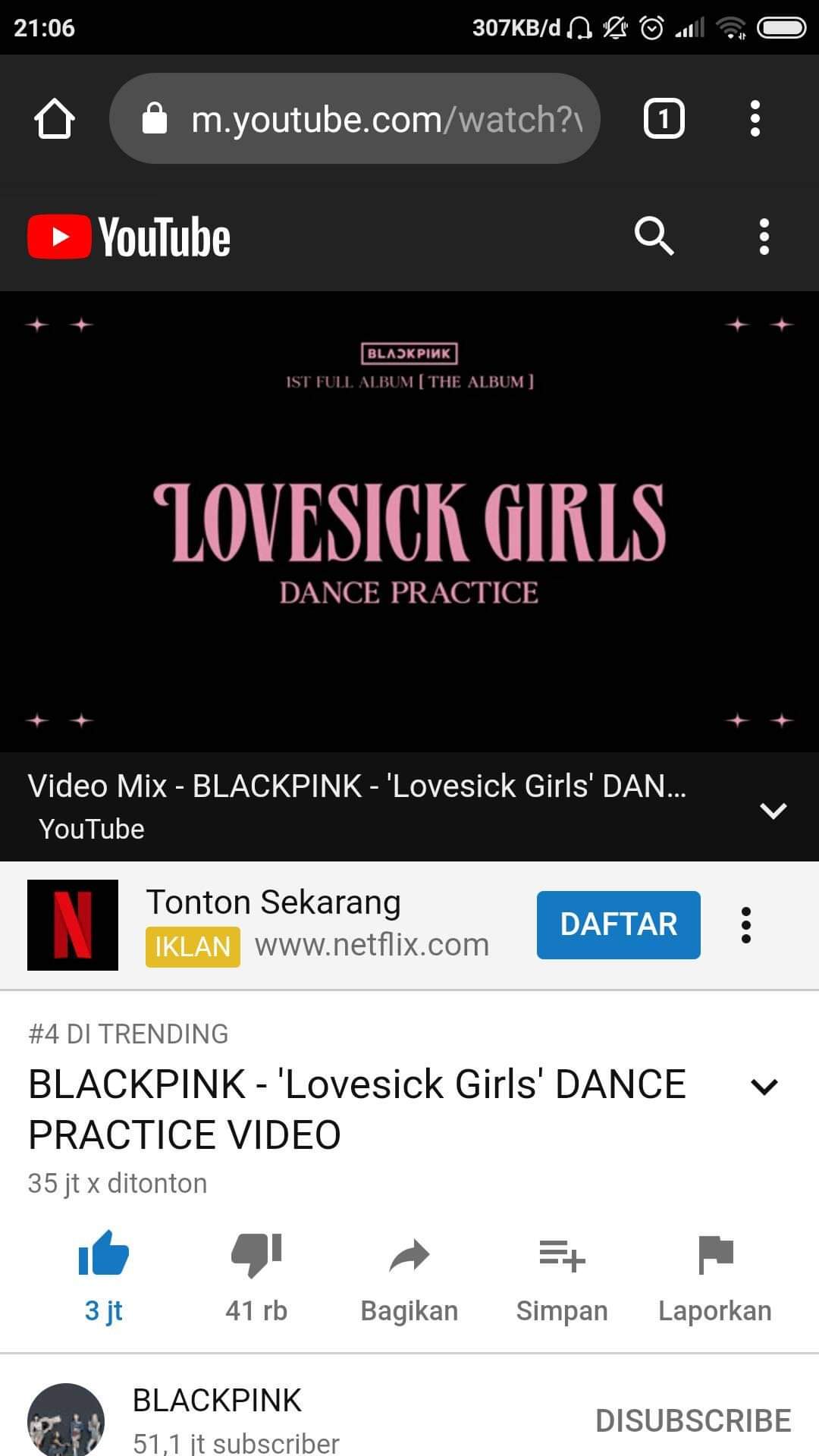Screen dimensions: 819x1456
Task: Open the browser tab switcher
Action: pos(664,118)
